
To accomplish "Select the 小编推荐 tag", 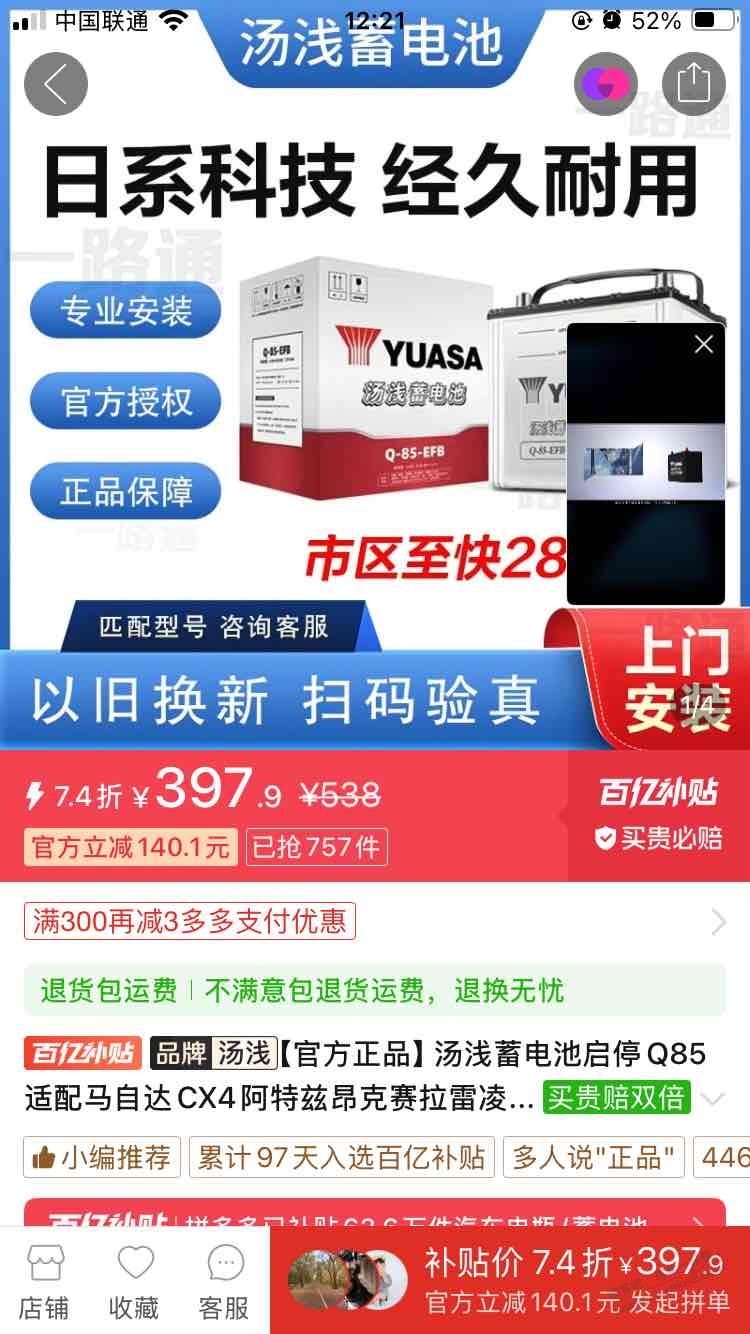I will pyautogui.click(x=102, y=1158).
